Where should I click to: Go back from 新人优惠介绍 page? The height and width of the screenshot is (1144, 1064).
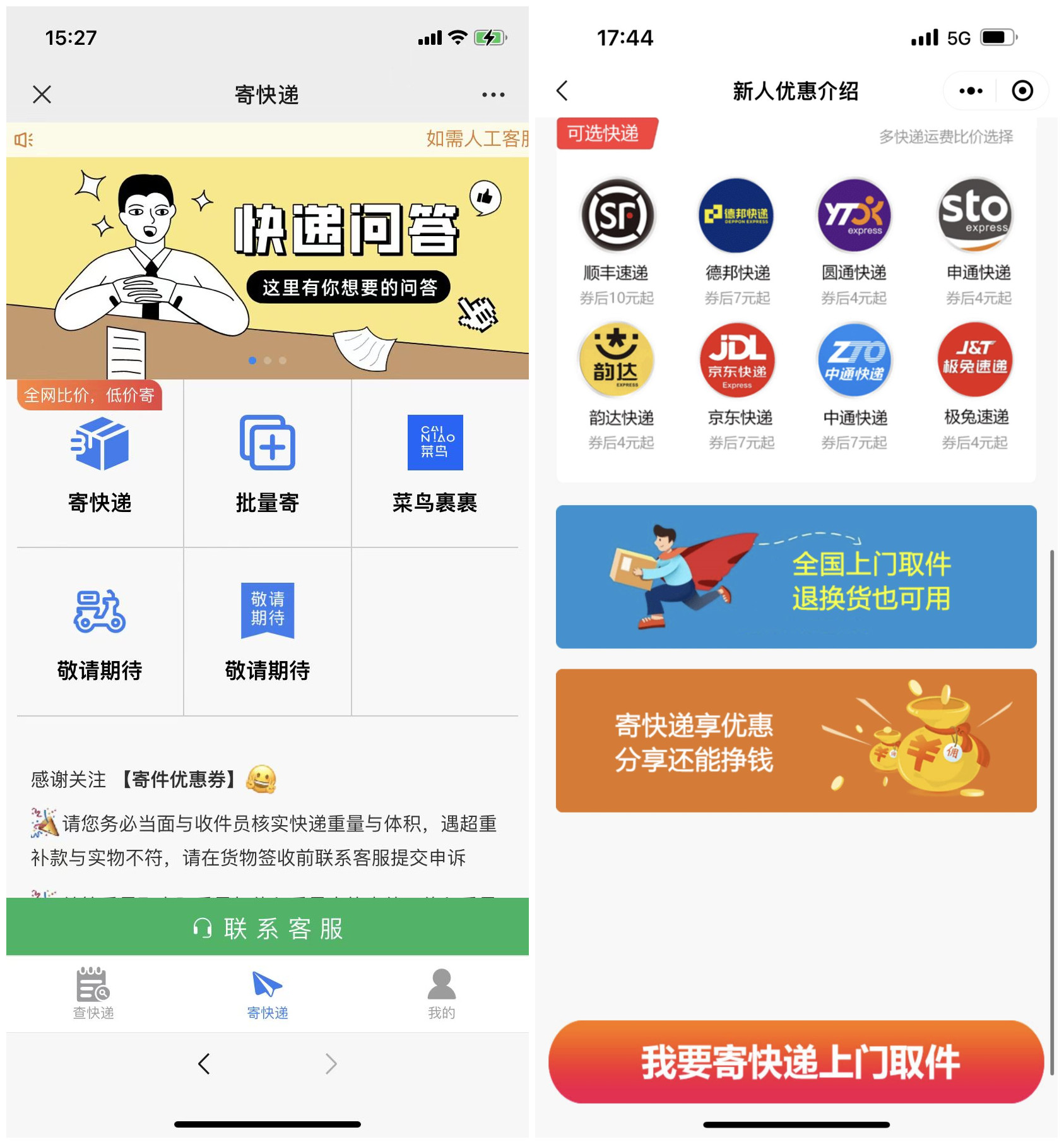[563, 91]
